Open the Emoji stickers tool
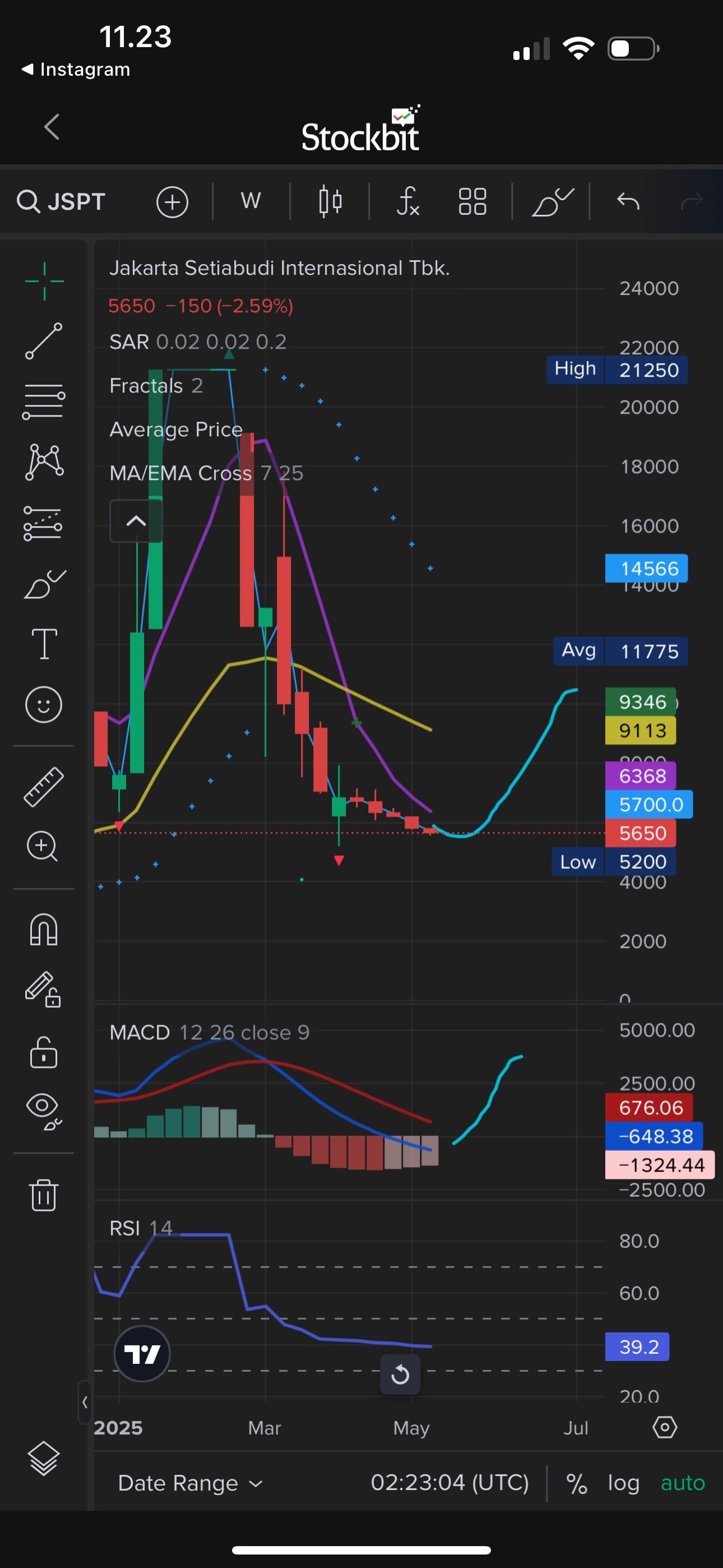Image resolution: width=723 pixels, height=1568 pixels. [44, 703]
